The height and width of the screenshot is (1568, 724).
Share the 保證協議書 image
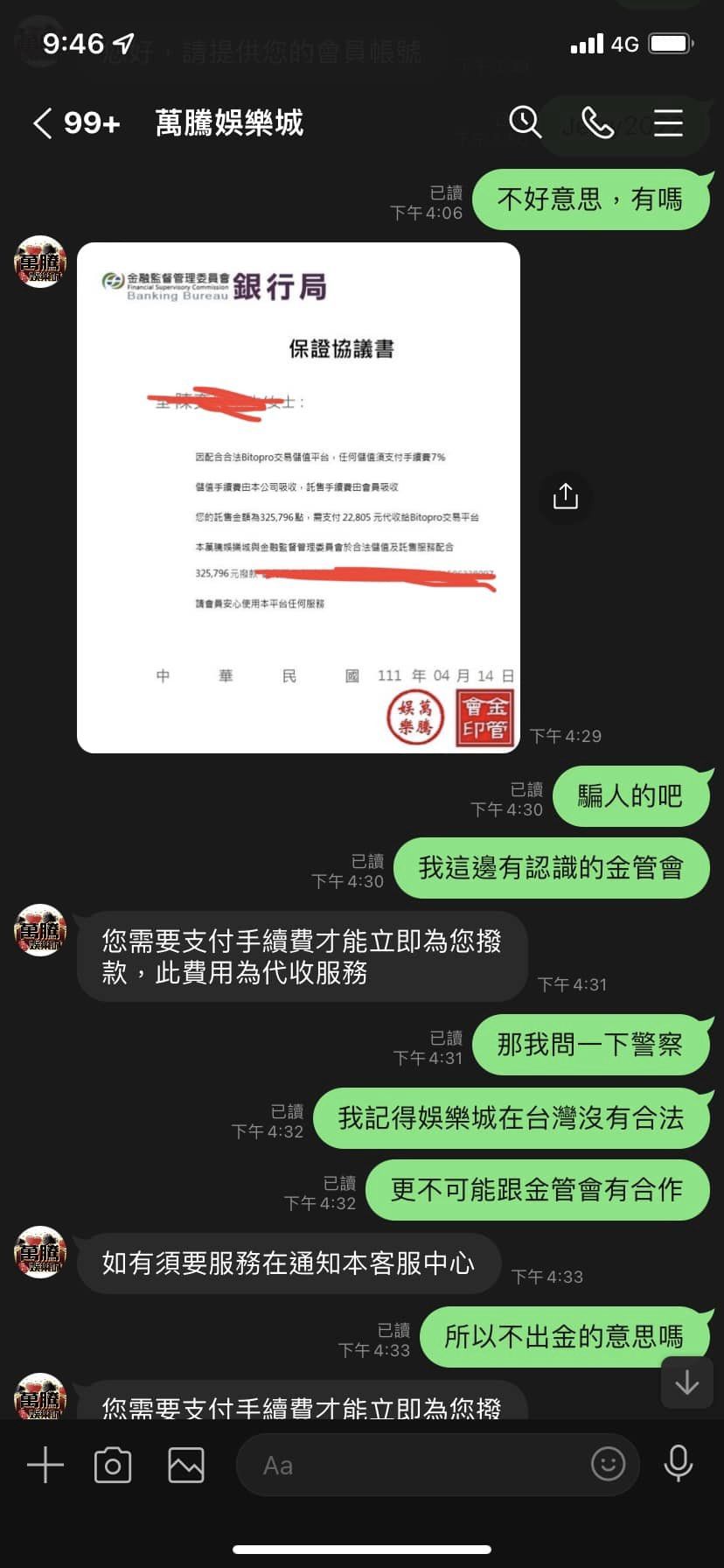566,496
